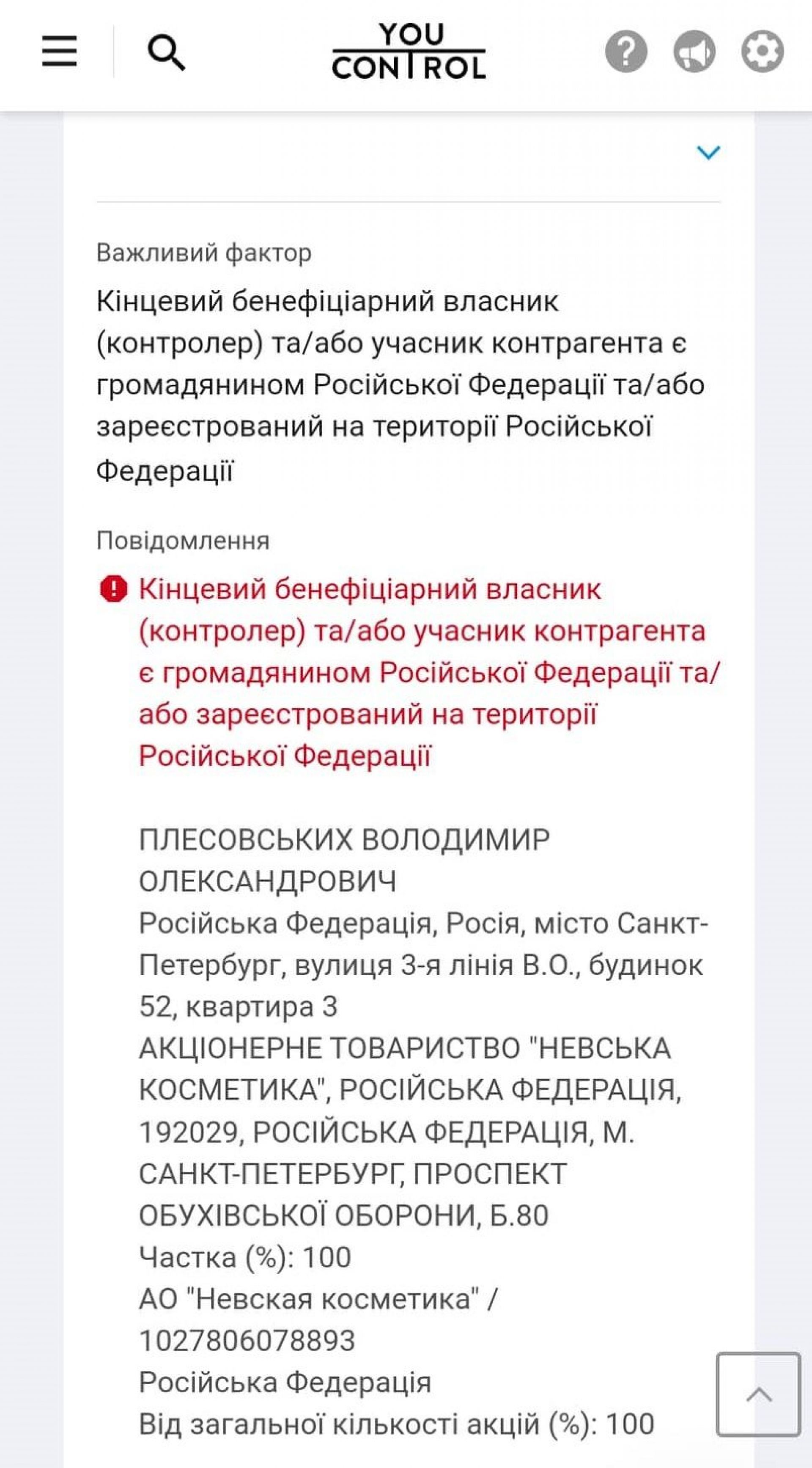812x1468 pixels.
Task: Open the announcements megaphone
Action: click(x=694, y=52)
